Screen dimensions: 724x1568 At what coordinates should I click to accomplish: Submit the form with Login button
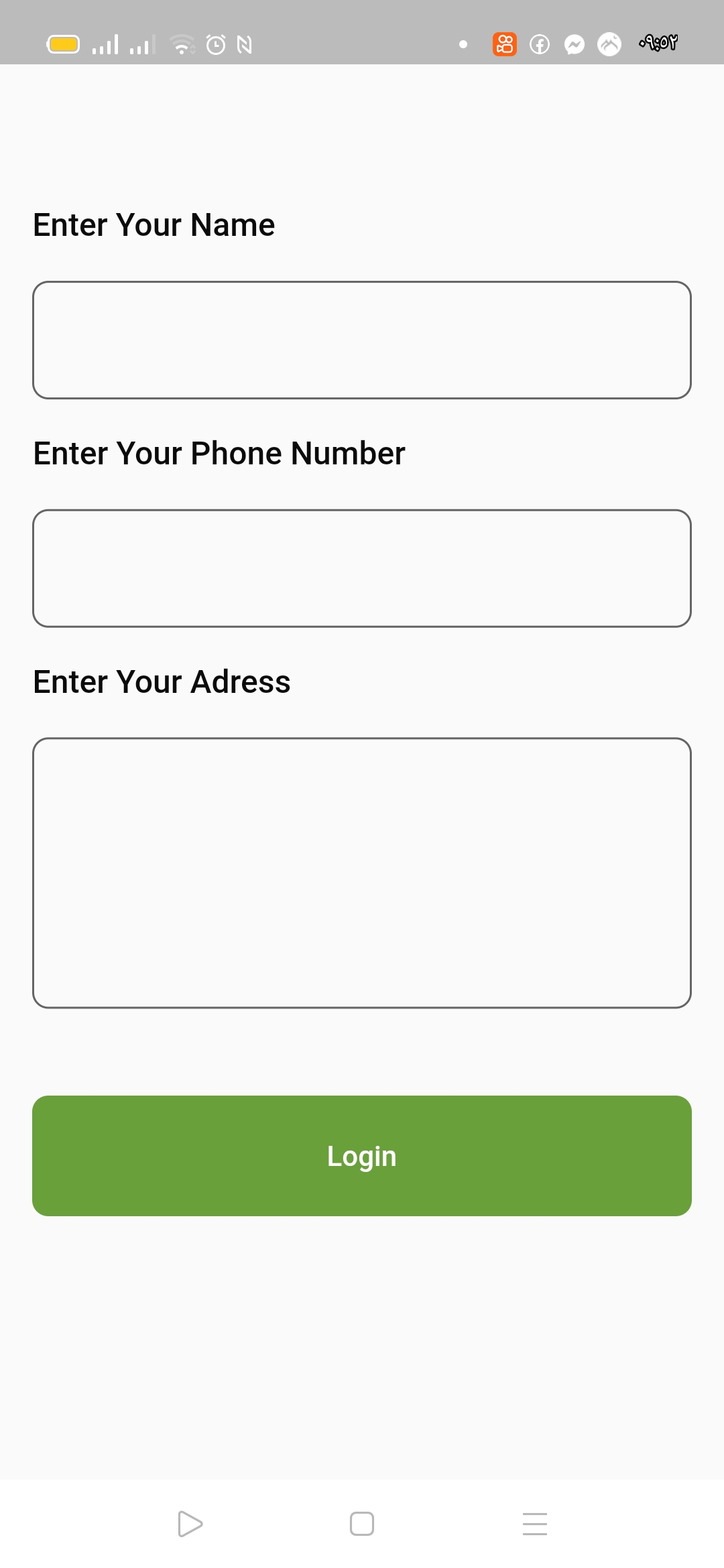362,1156
